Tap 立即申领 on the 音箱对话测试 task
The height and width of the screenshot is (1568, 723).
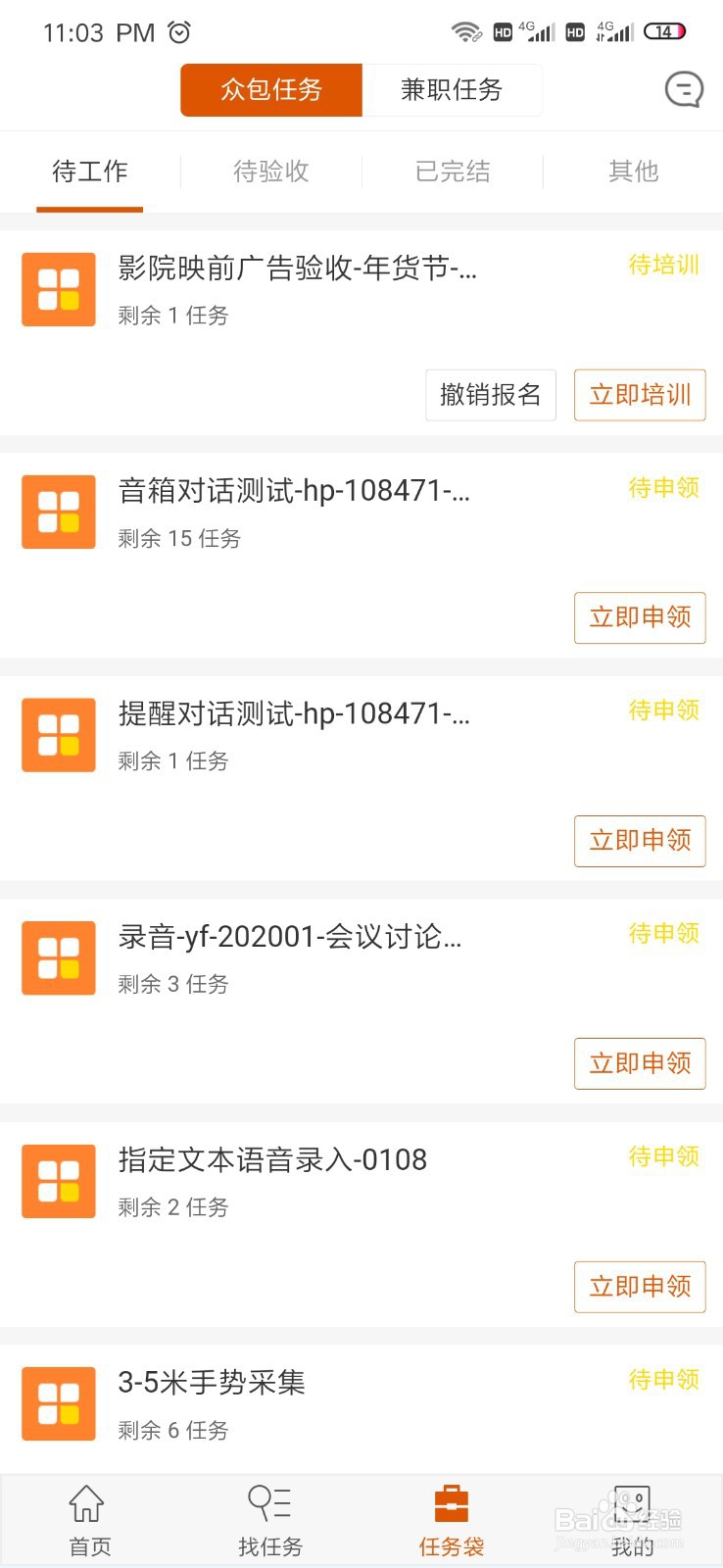(x=639, y=617)
